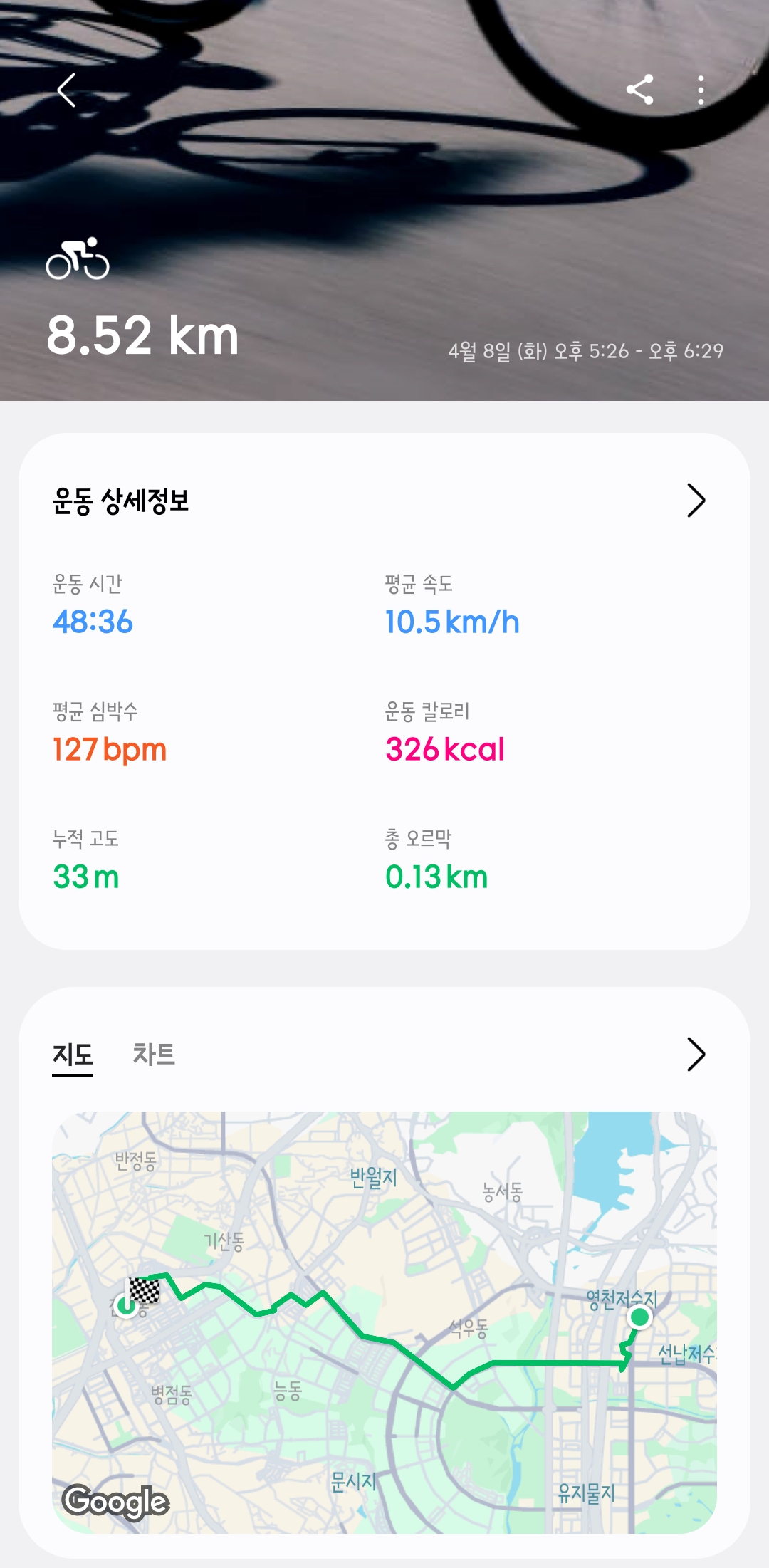Open the three-dot overflow menu
The height and width of the screenshot is (1568, 769).
tap(701, 90)
